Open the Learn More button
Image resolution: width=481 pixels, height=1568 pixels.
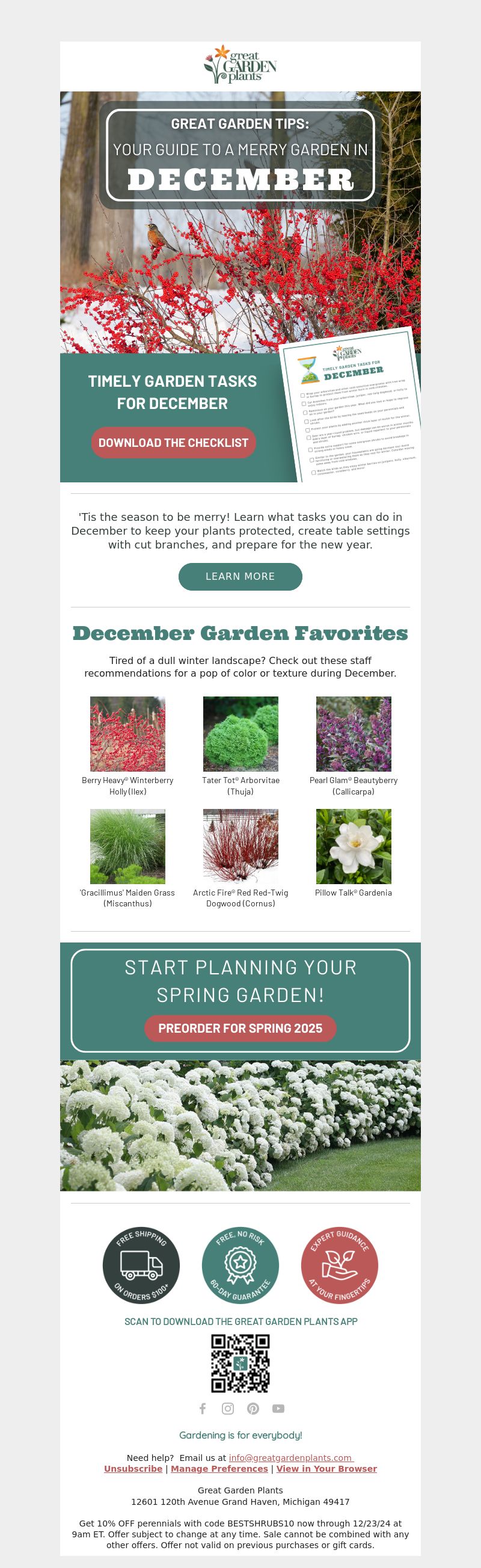point(240,576)
